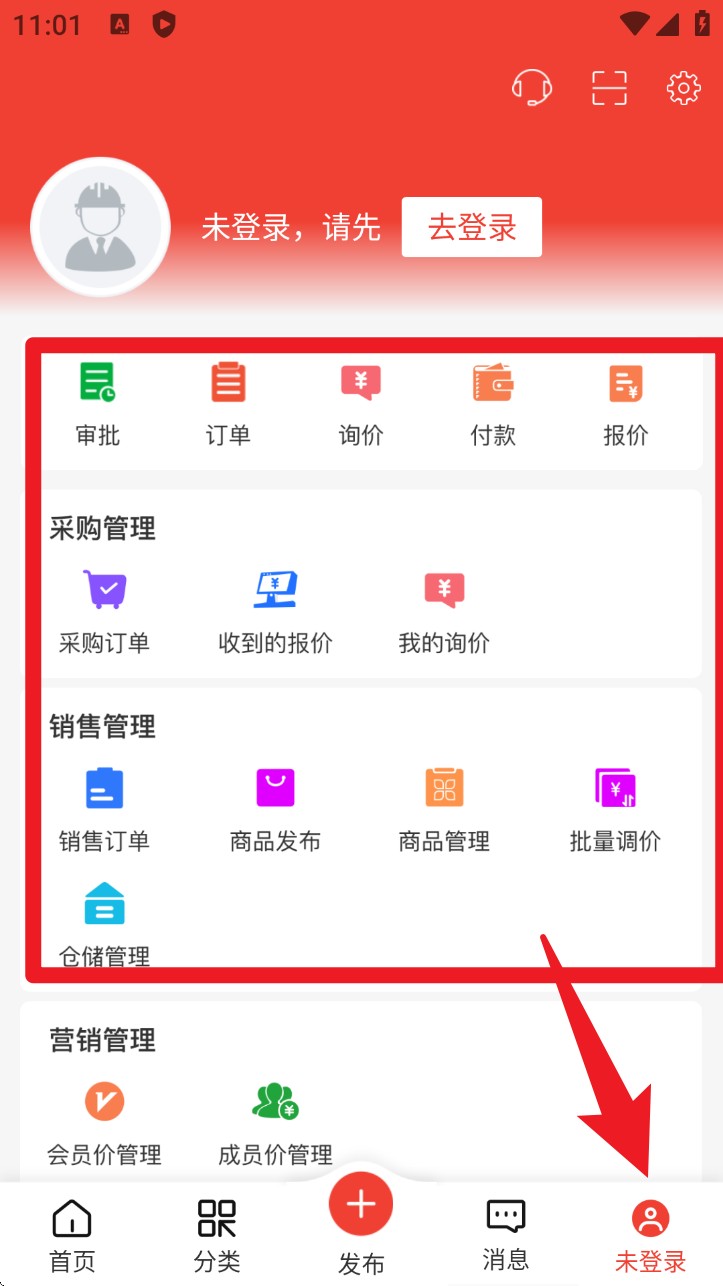This screenshot has width=723, height=1286.
Task: Tap the 去登录 login button
Action: tap(472, 227)
